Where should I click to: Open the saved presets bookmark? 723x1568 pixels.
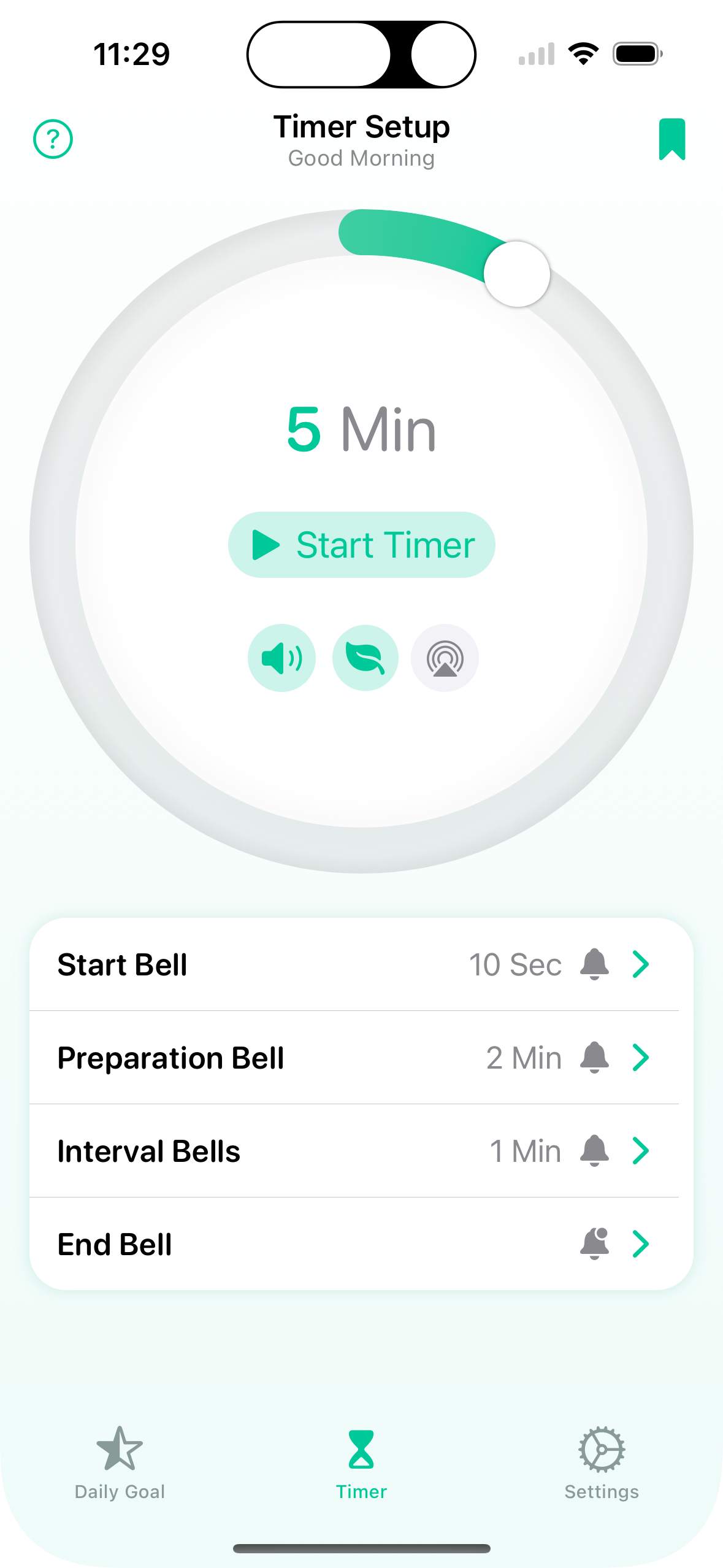(671, 139)
